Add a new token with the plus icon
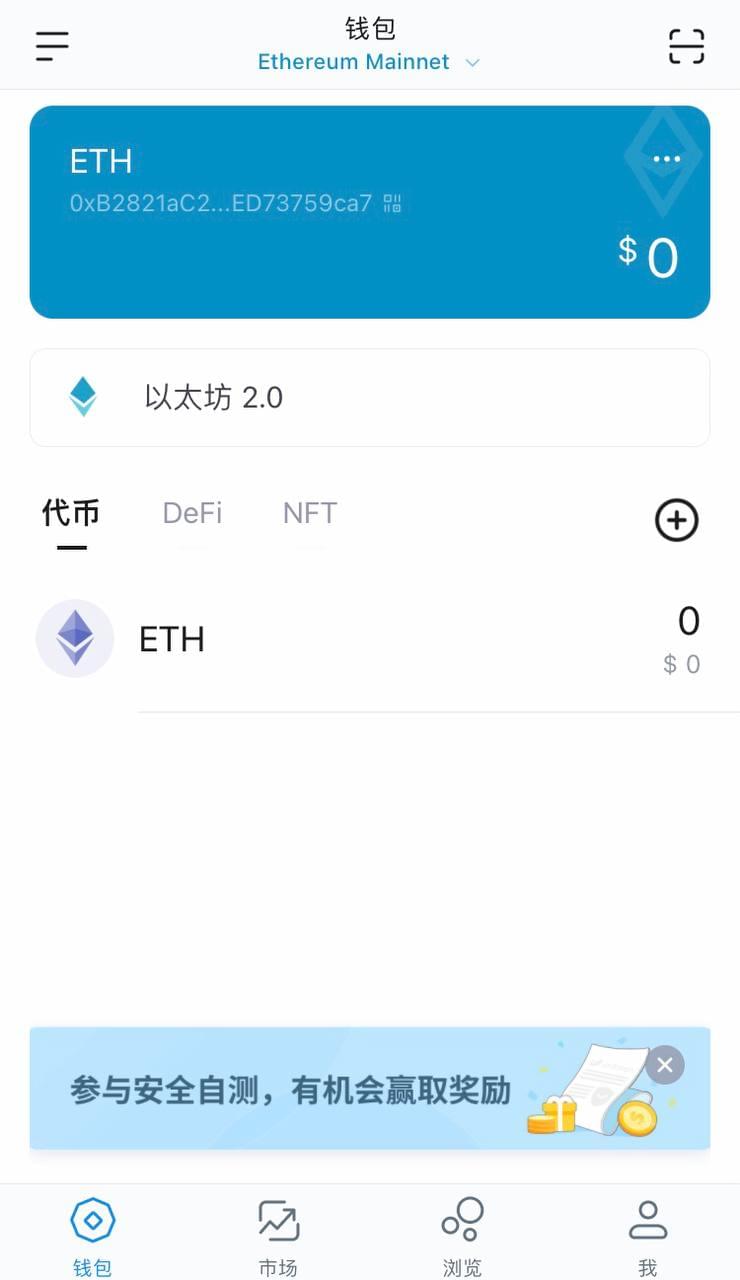 click(676, 520)
